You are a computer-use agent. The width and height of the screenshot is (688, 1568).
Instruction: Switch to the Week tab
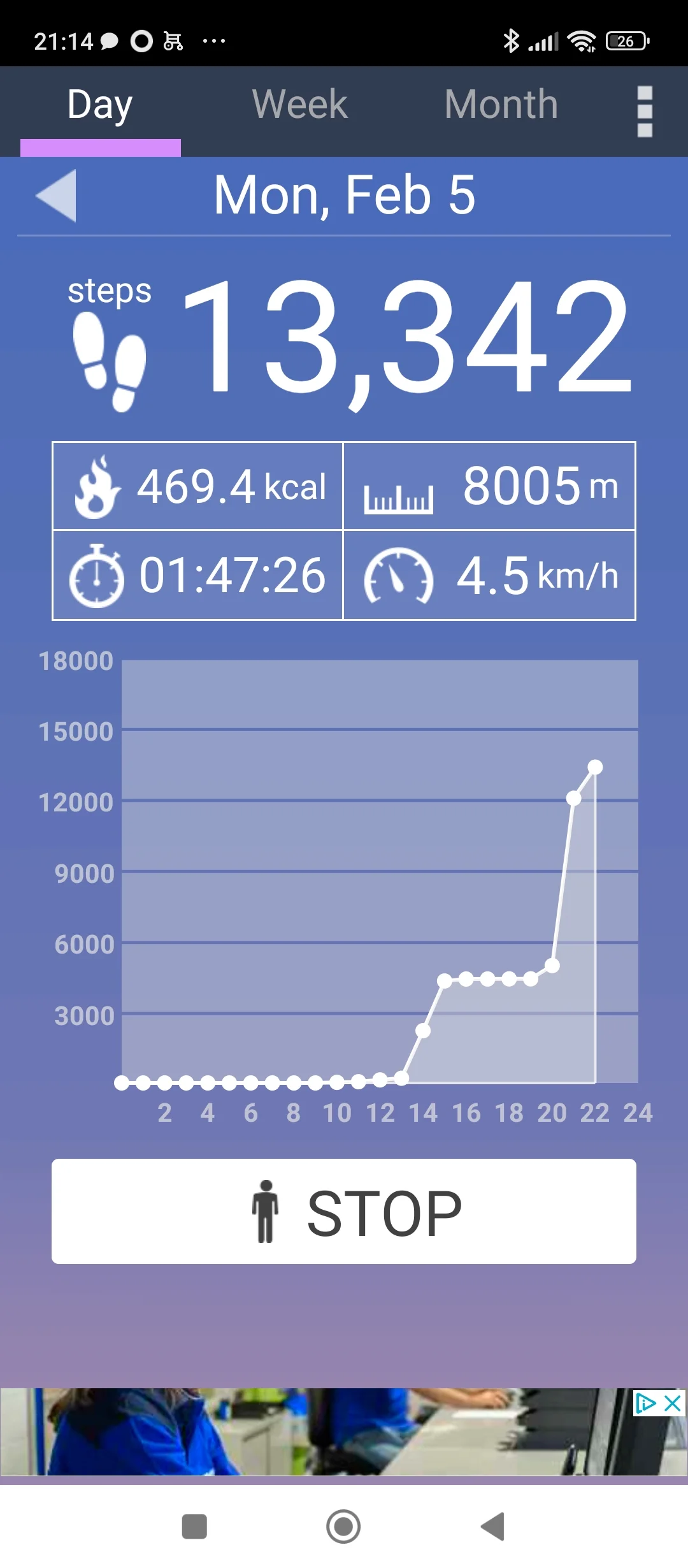click(x=299, y=105)
